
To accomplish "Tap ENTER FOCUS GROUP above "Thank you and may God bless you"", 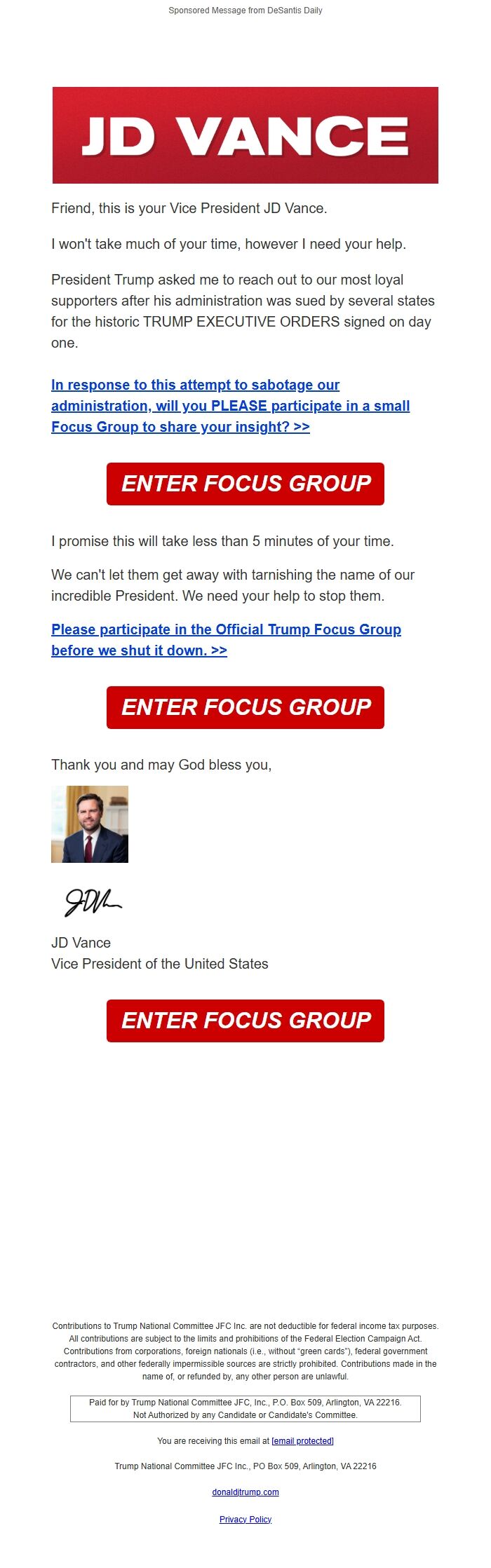I will click(x=245, y=707).
